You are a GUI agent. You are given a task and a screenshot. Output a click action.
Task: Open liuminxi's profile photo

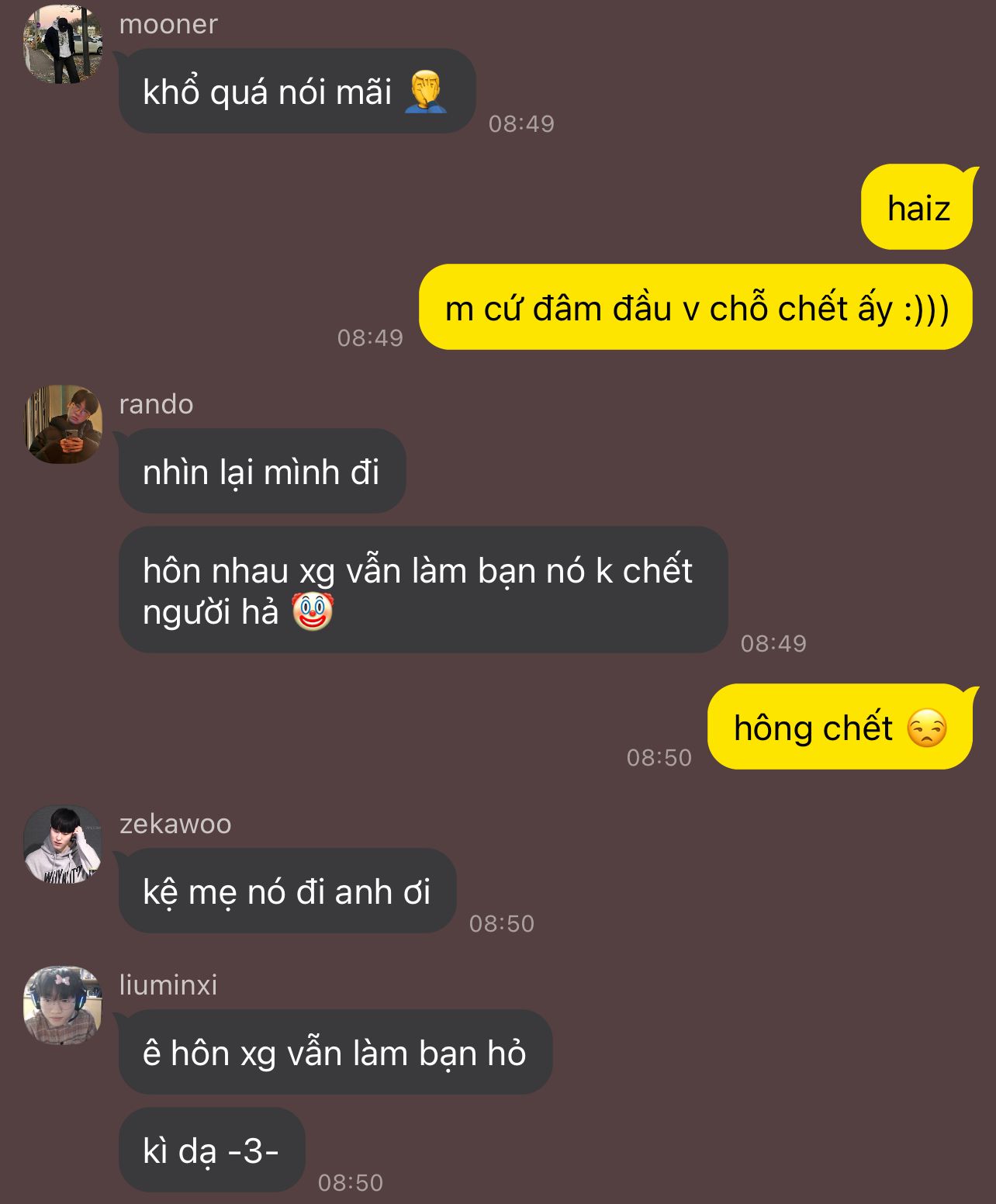(x=63, y=1005)
